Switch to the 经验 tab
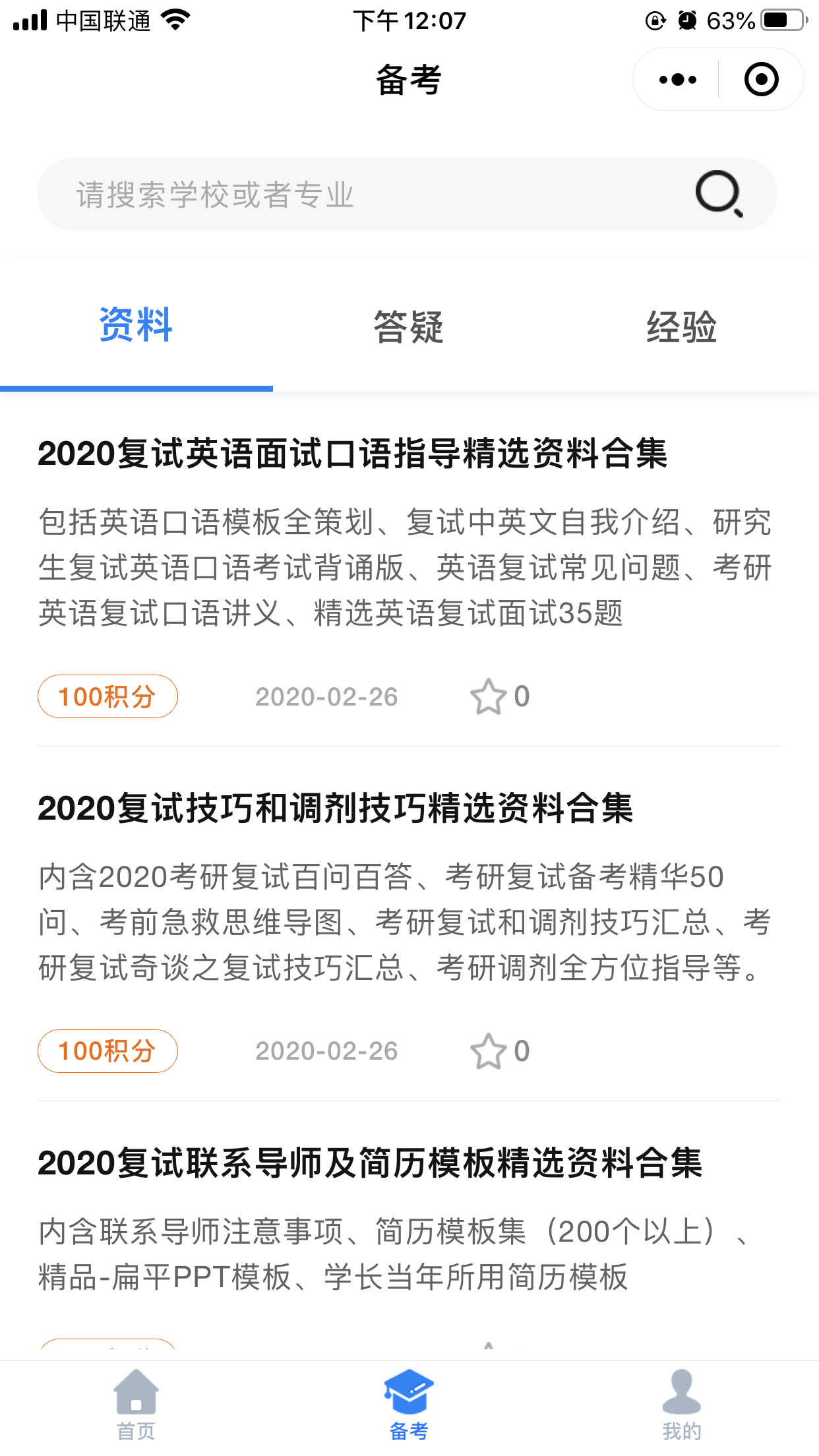 click(x=682, y=327)
